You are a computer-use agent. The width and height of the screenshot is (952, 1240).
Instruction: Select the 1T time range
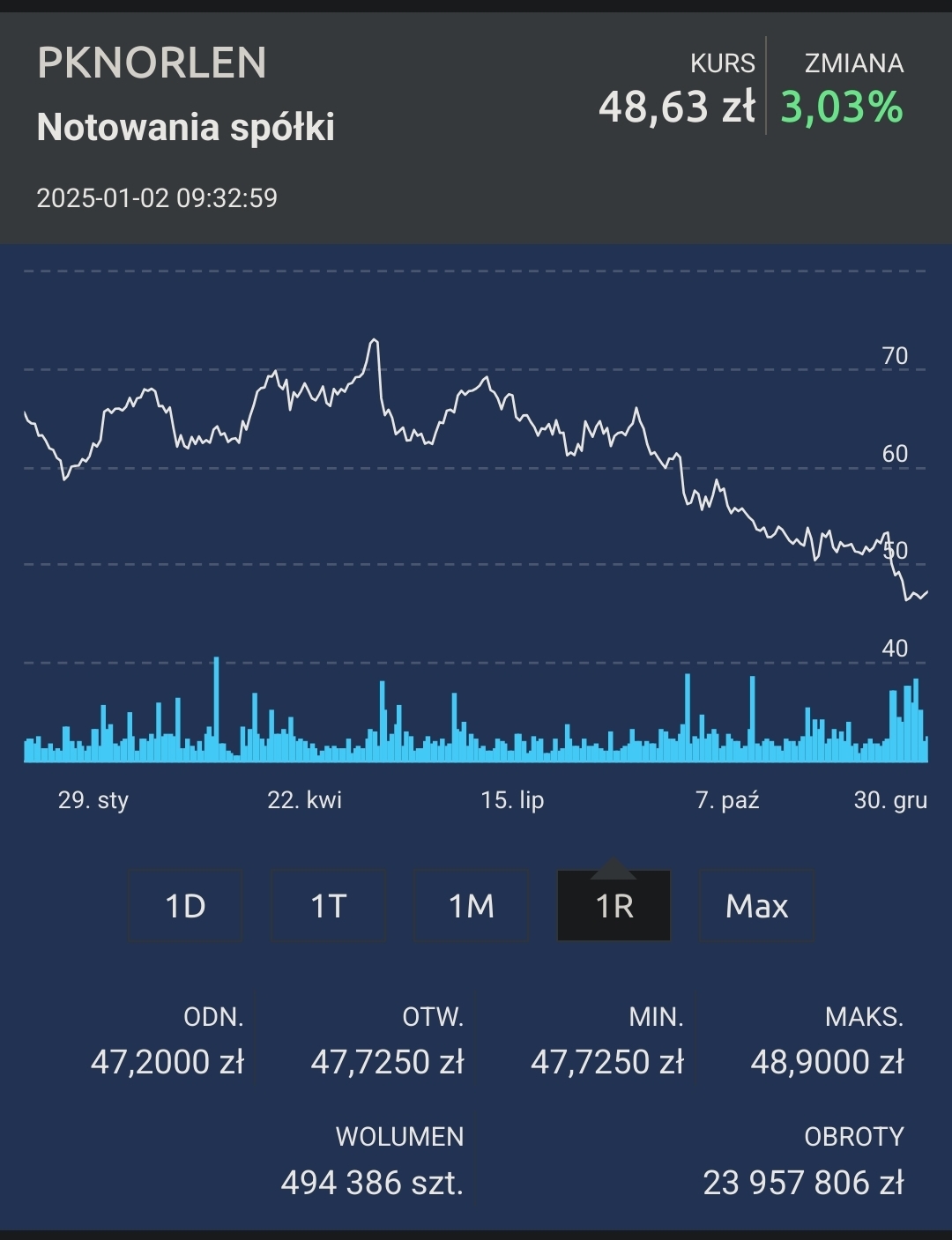328,906
